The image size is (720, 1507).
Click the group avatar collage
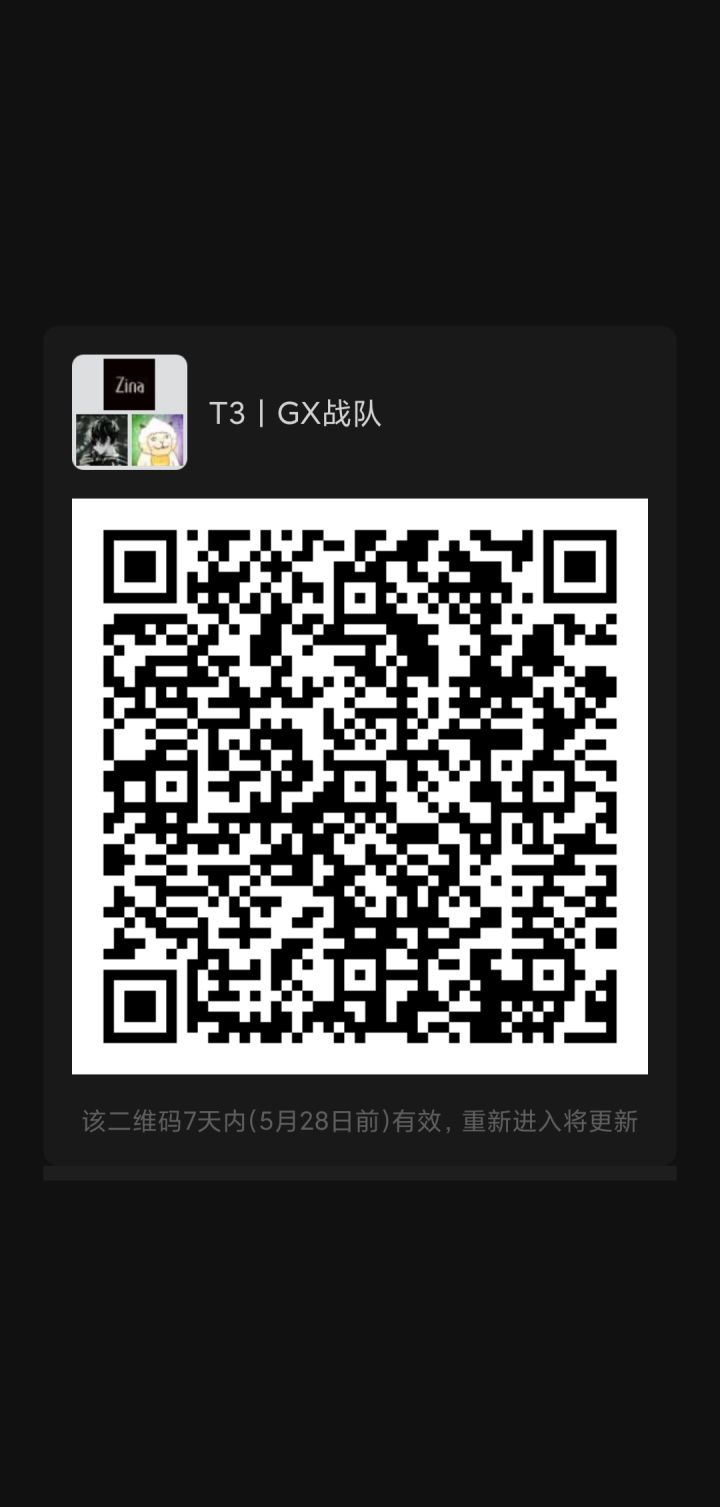coord(130,412)
